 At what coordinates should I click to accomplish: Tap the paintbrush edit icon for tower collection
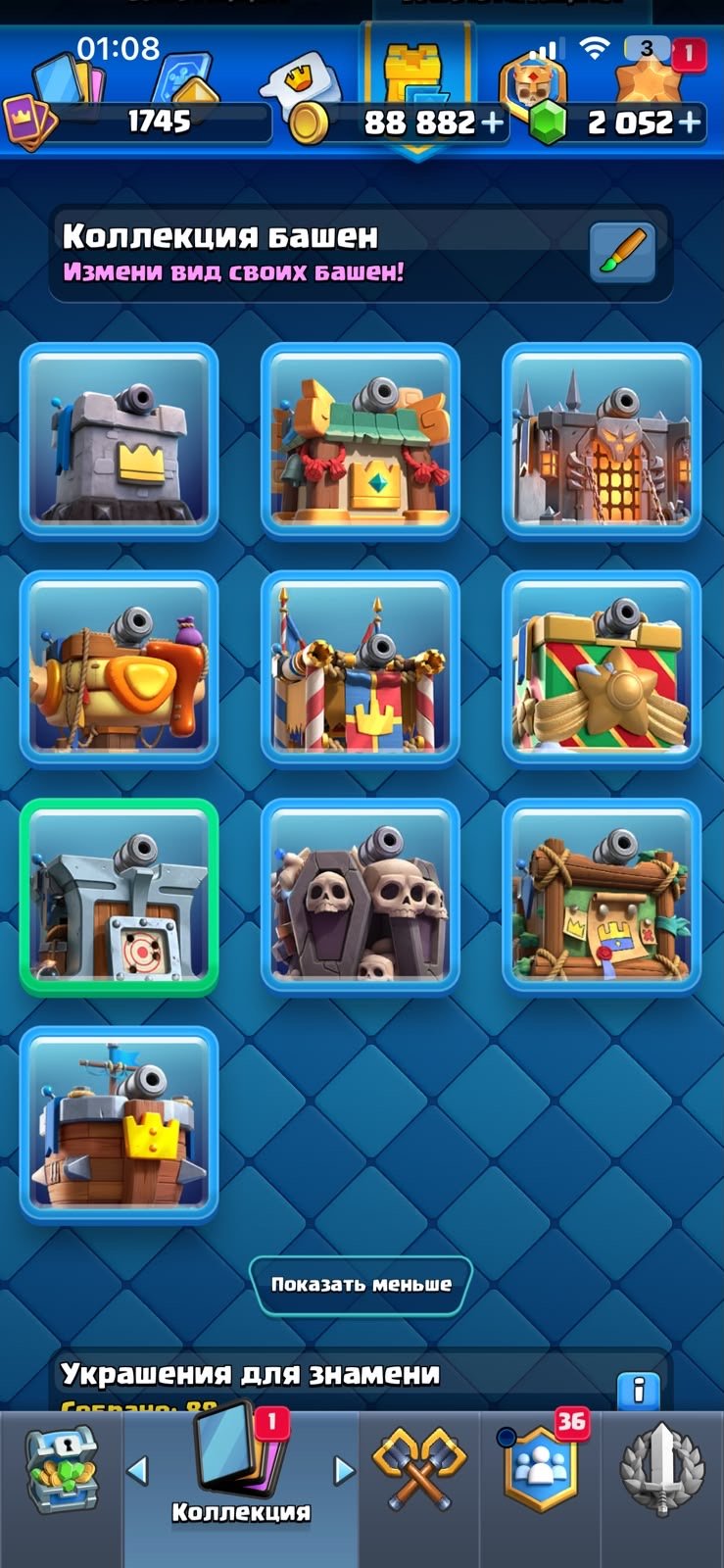click(x=622, y=253)
